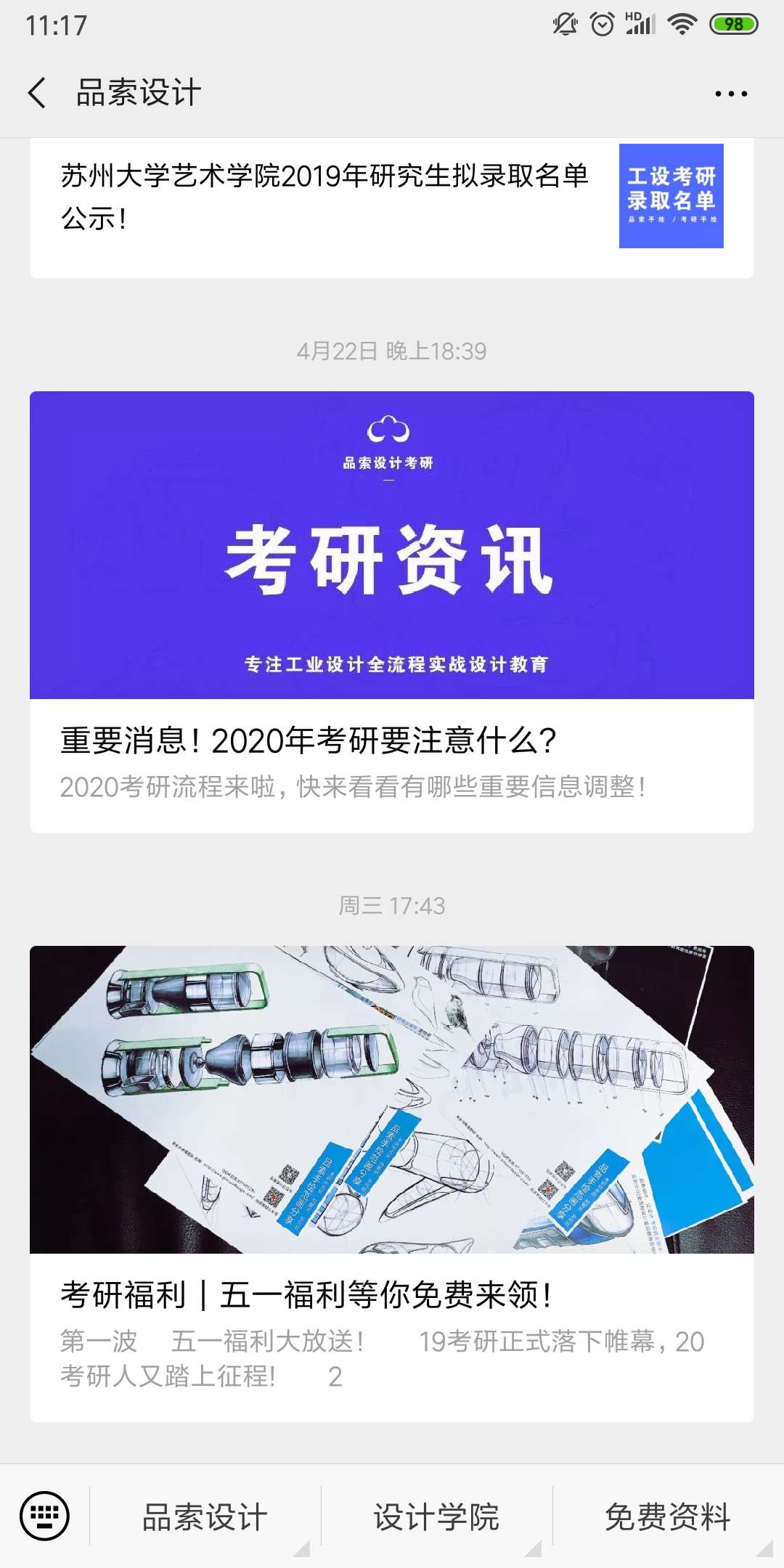Go back from 品索设计 account page

coord(38,93)
